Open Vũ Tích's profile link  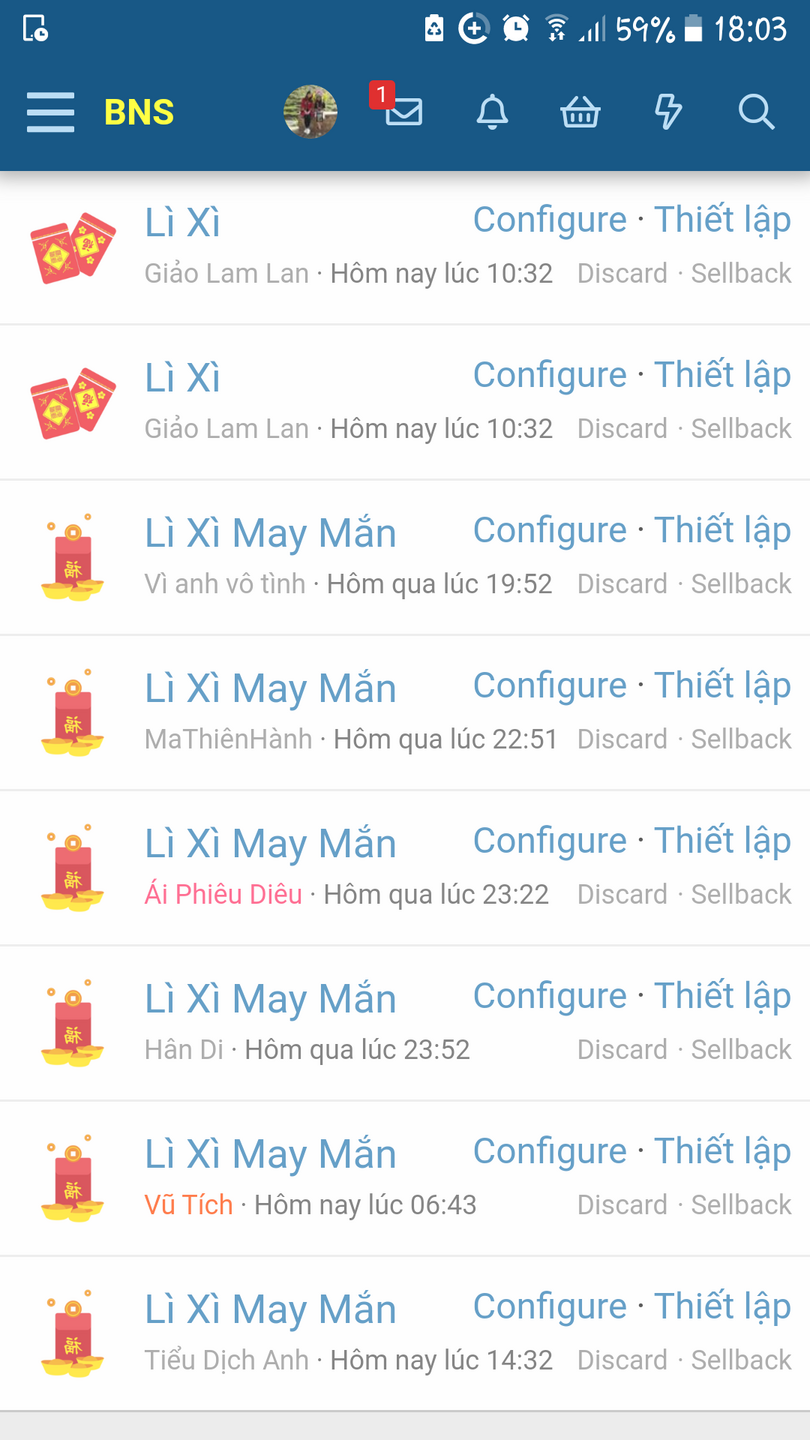pyautogui.click(x=189, y=1205)
